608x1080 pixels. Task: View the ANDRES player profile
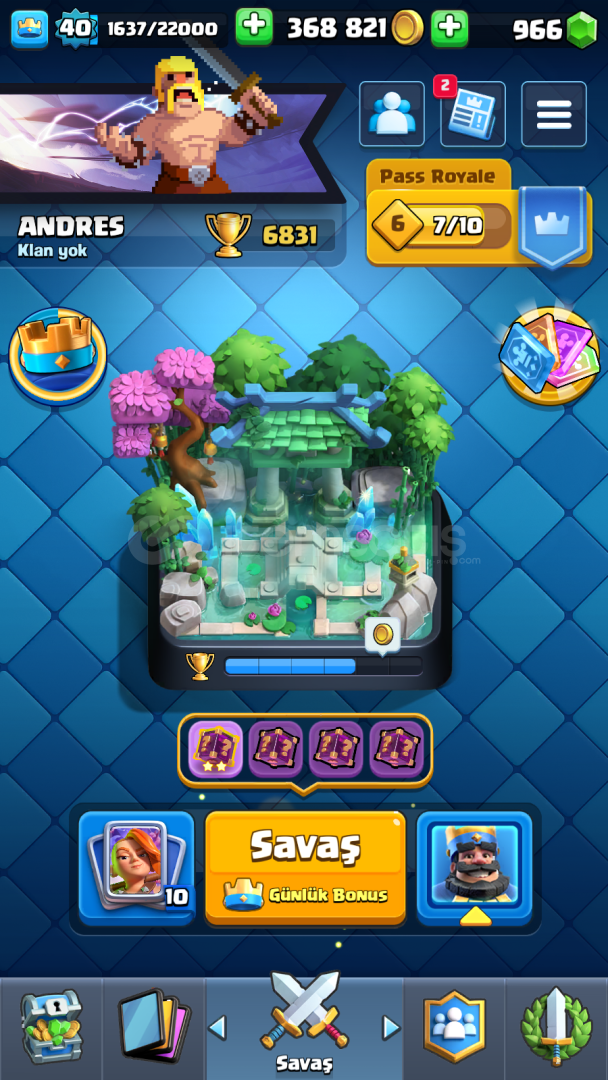(x=72, y=227)
